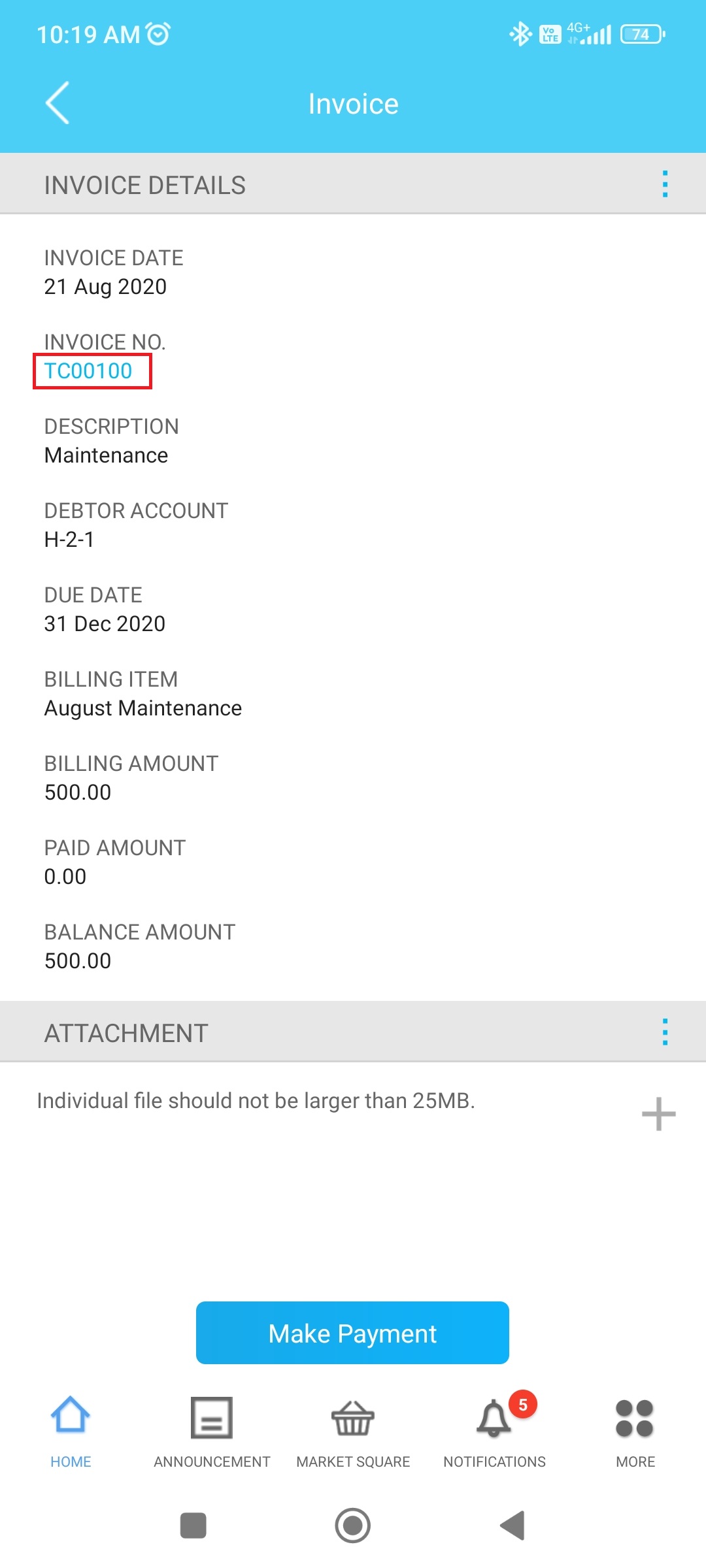706x1568 pixels.
Task: Go back from the Invoice screen
Action: point(58,103)
